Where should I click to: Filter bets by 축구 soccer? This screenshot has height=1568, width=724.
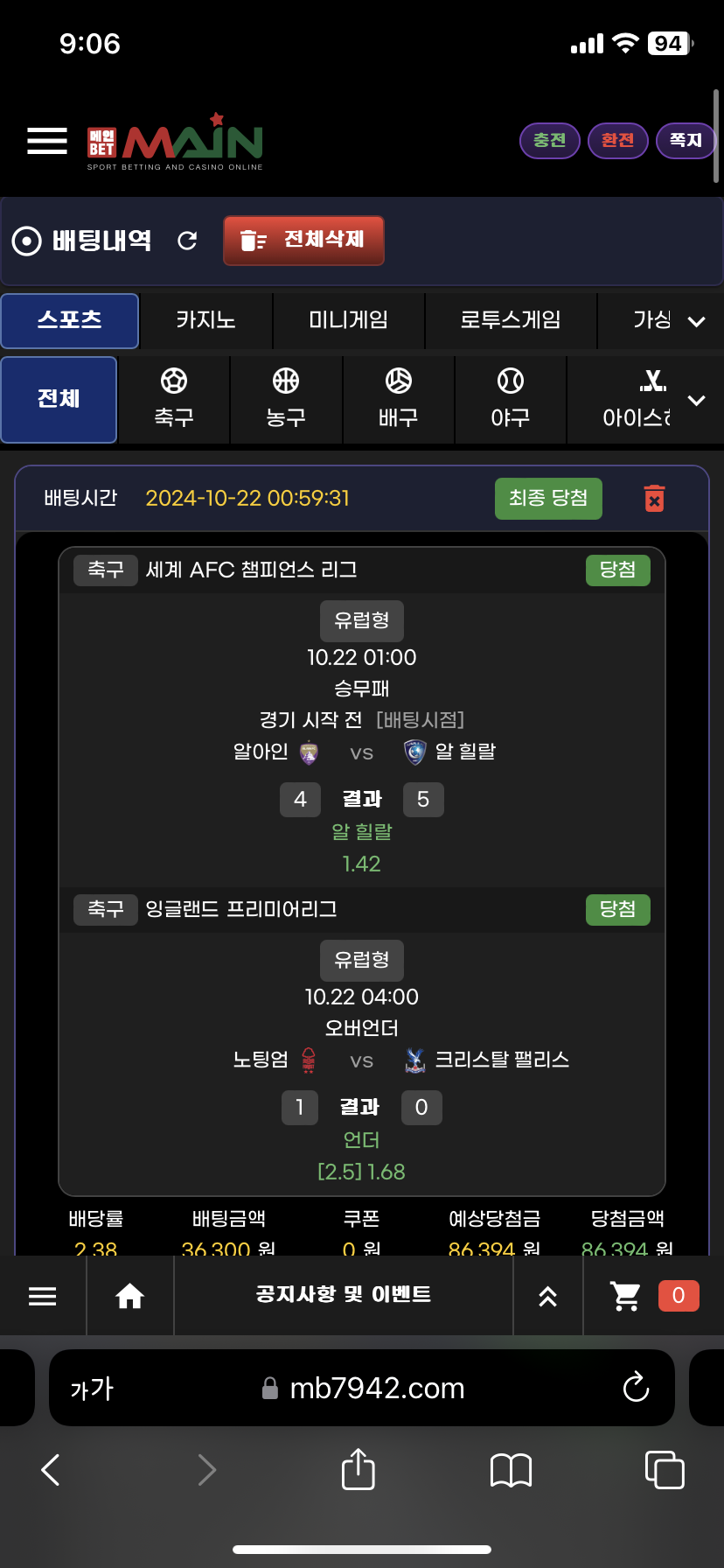(x=174, y=399)
